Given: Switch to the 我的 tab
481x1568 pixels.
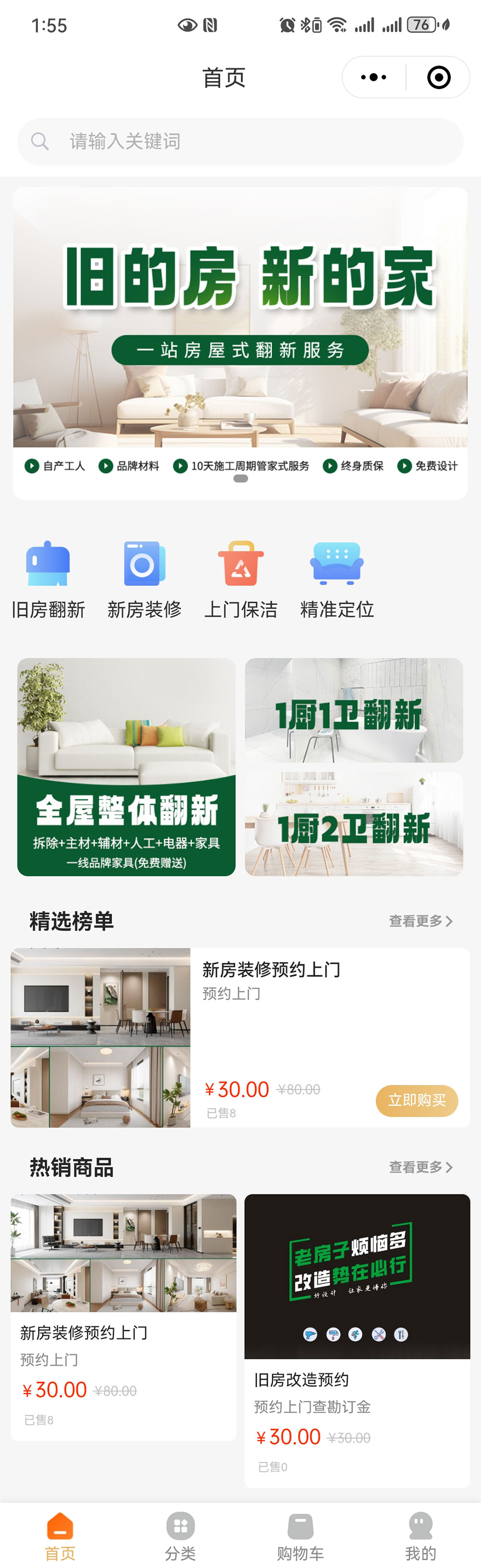Looking at the screenshot, I should coord(420,1536).
